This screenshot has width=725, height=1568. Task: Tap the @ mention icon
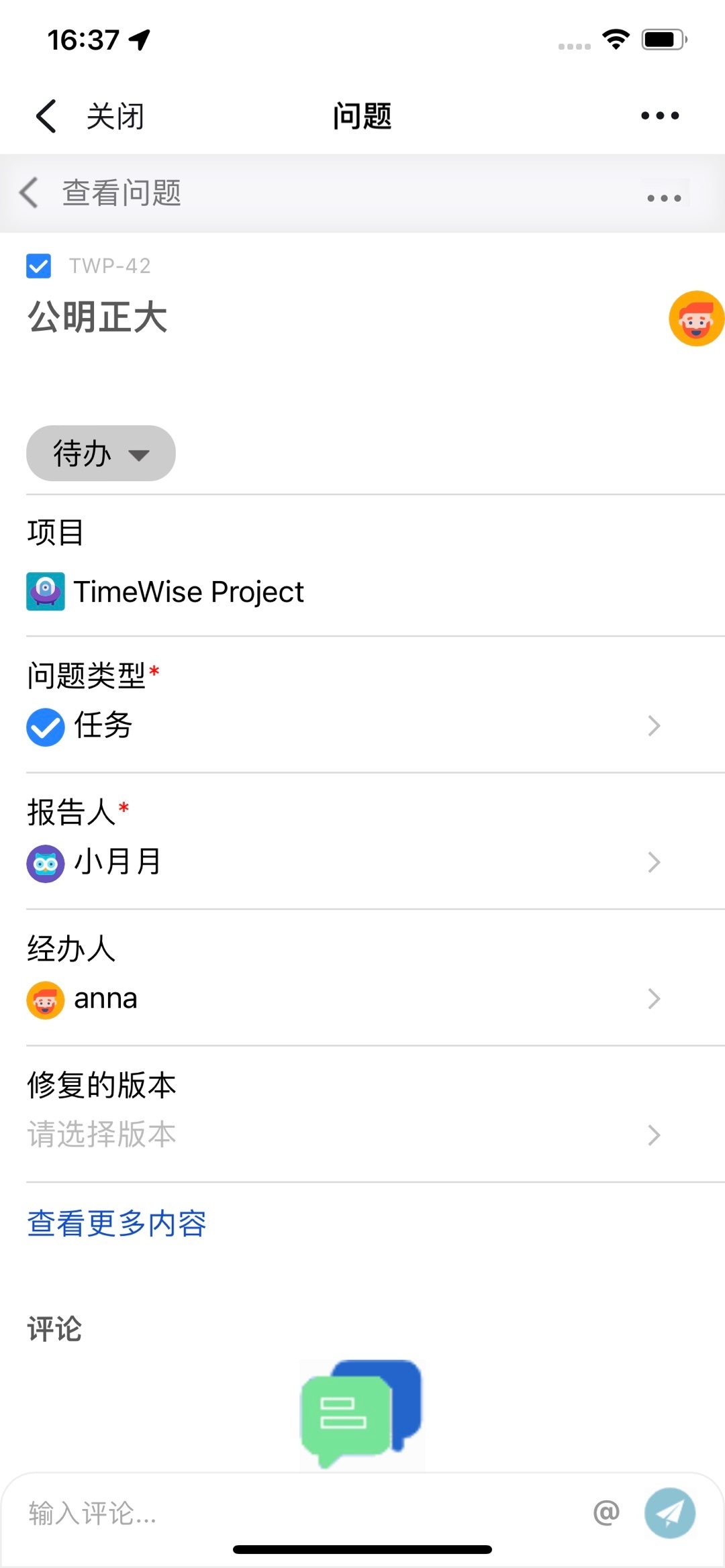click(x=606, y=1512)
